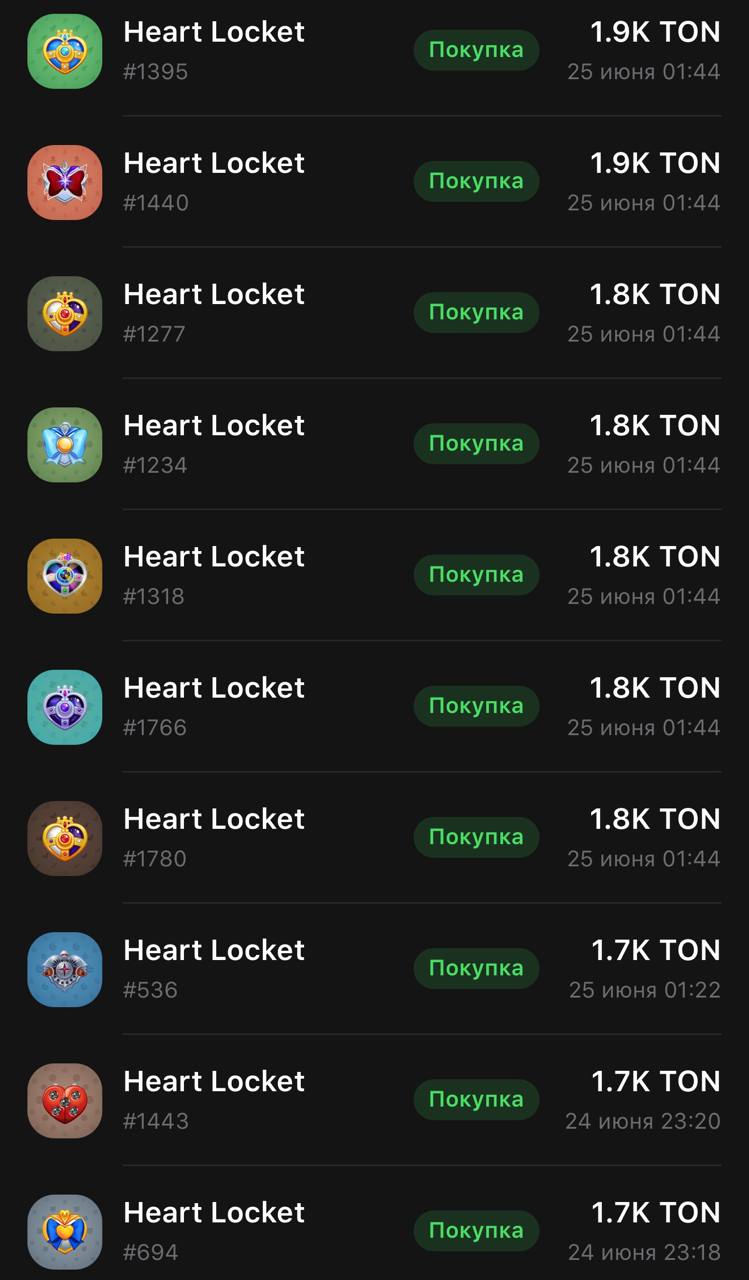Open Heart Locket #536 purchase row

[374, 967]
